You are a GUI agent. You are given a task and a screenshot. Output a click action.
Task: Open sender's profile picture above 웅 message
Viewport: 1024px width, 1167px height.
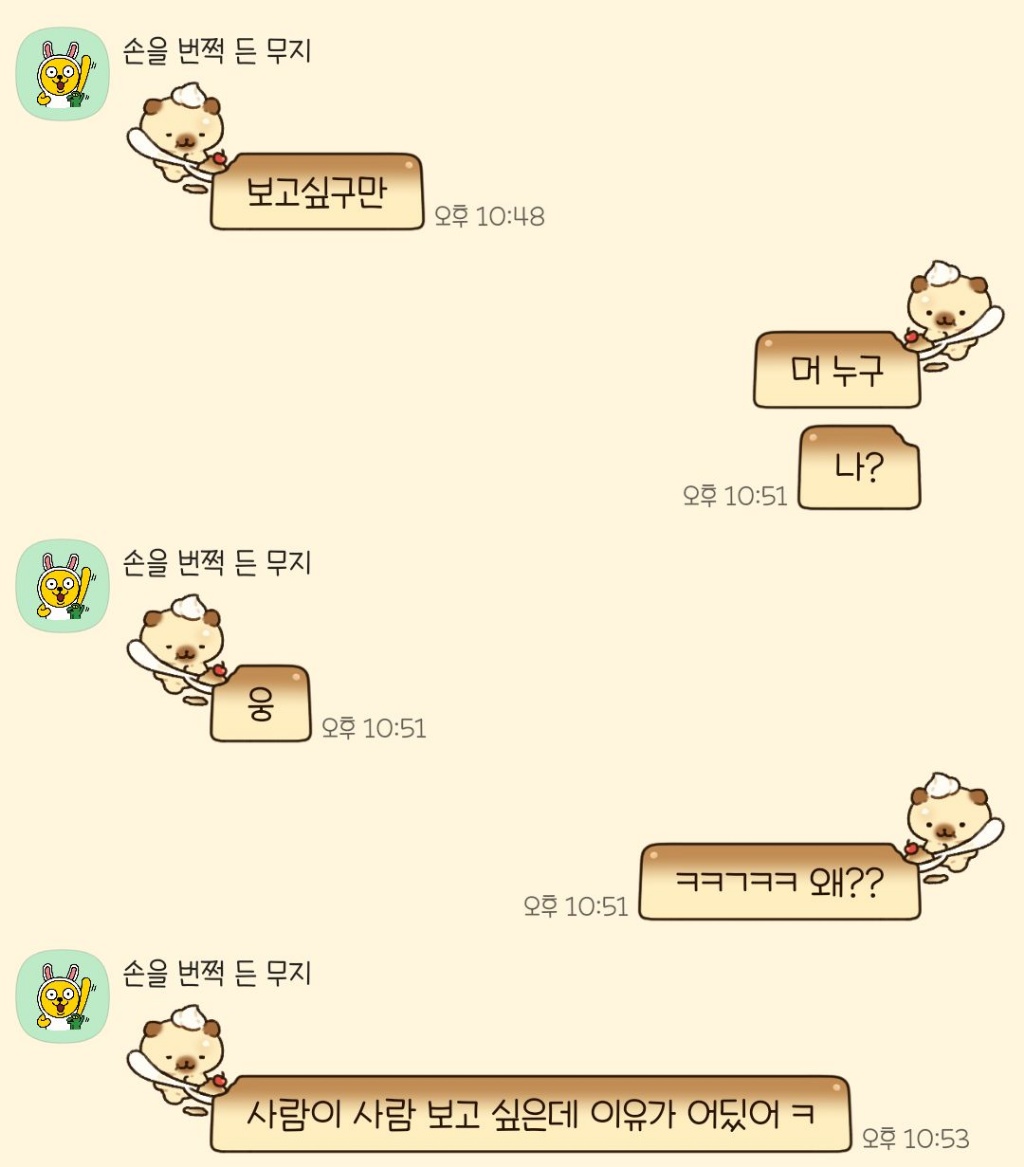62,586
